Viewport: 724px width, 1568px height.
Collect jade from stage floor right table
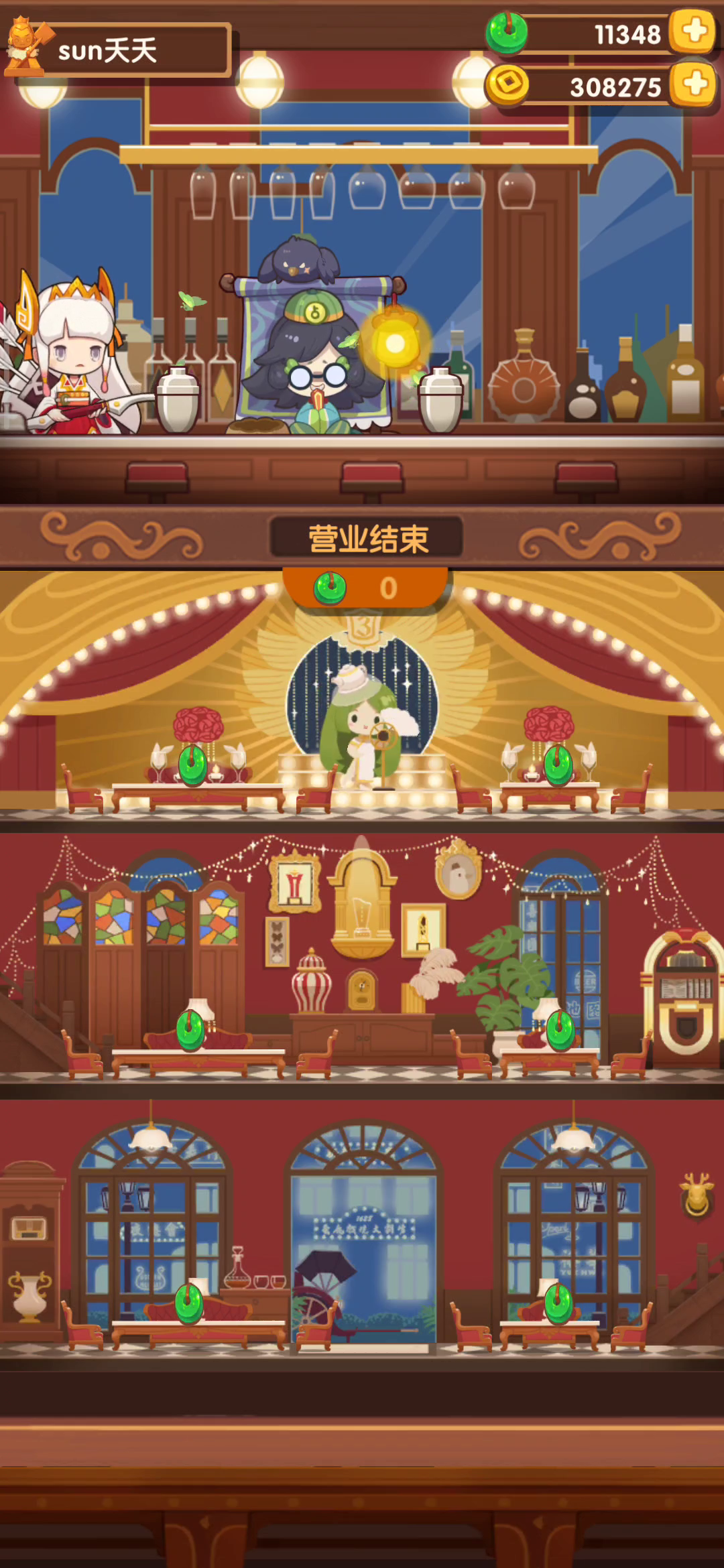(558, 765)
